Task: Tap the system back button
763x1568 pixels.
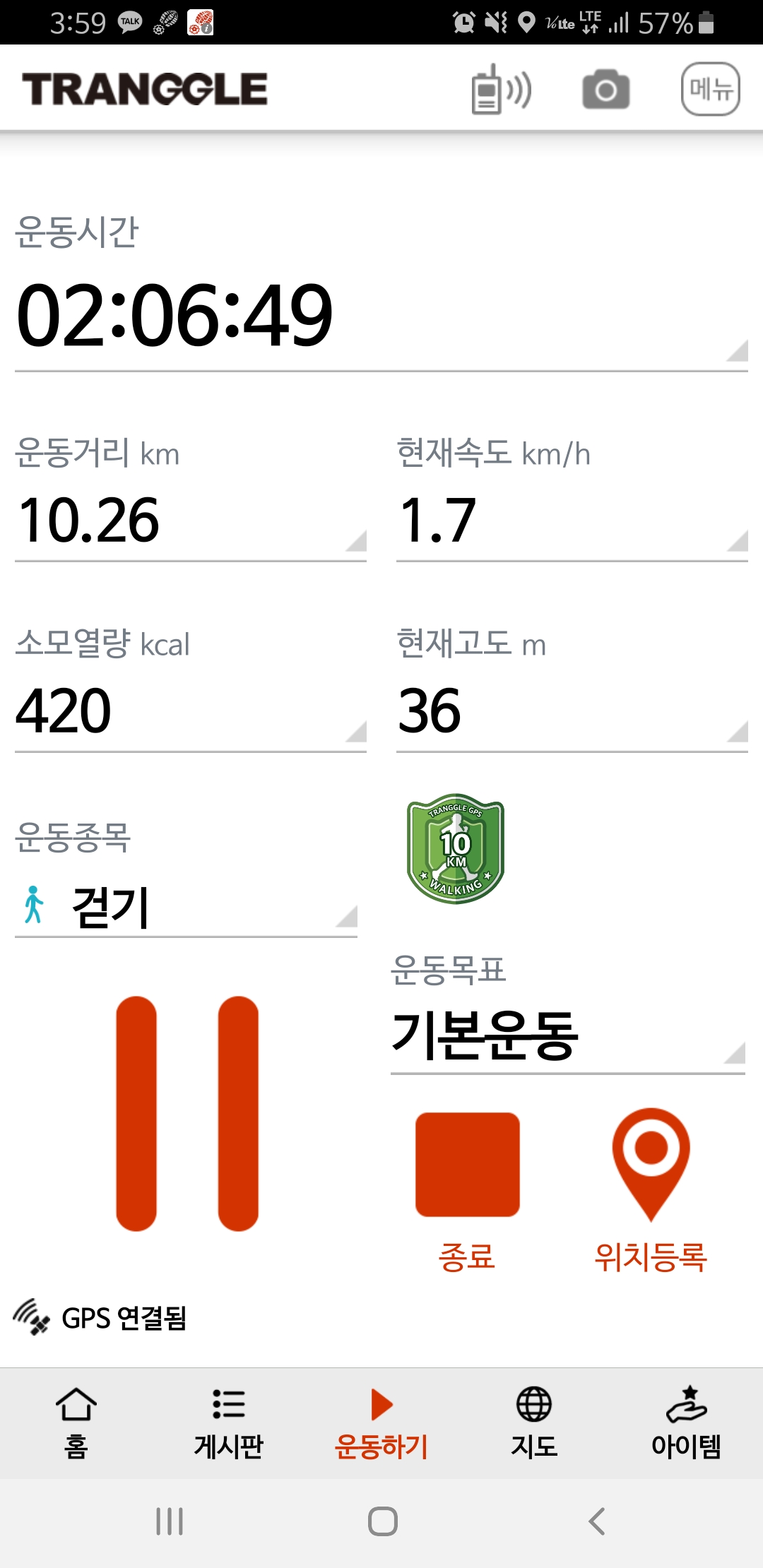Action: point(596,1521)
